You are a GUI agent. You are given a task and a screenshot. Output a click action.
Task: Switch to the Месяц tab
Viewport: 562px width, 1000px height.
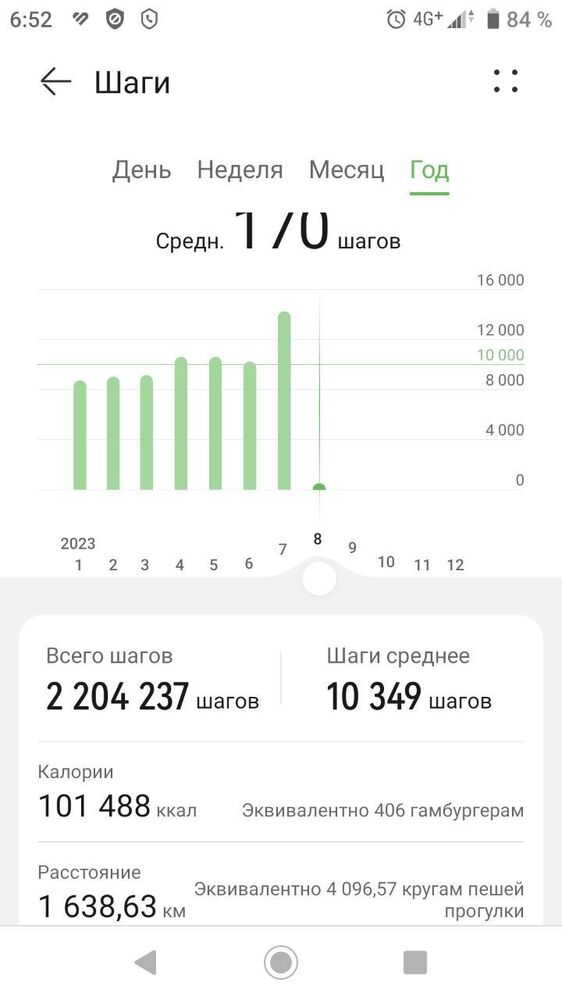(346, 170)
